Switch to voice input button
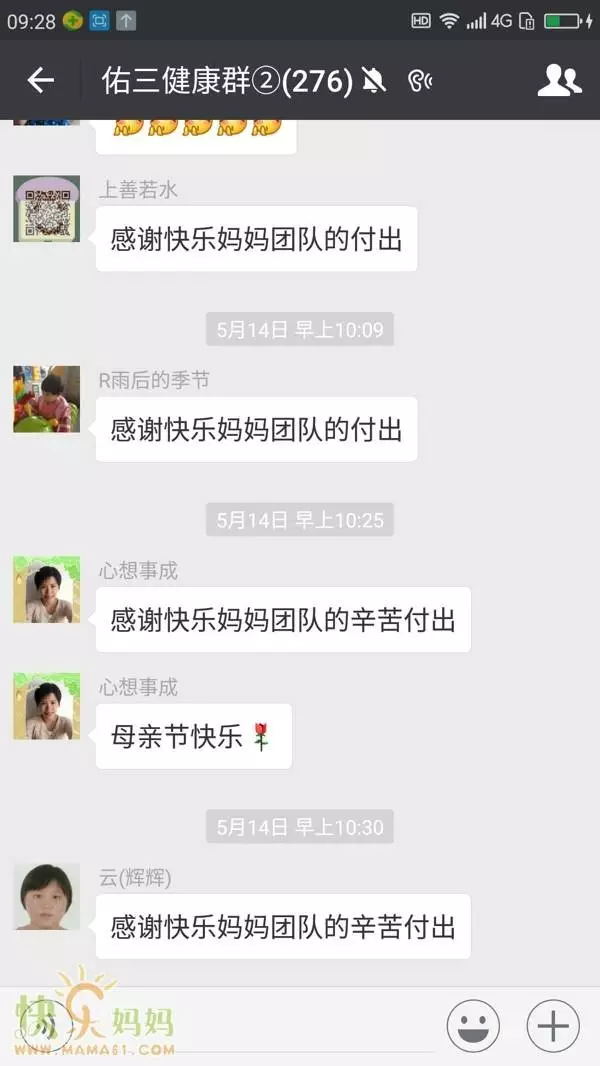 (x=46, y=1025)
